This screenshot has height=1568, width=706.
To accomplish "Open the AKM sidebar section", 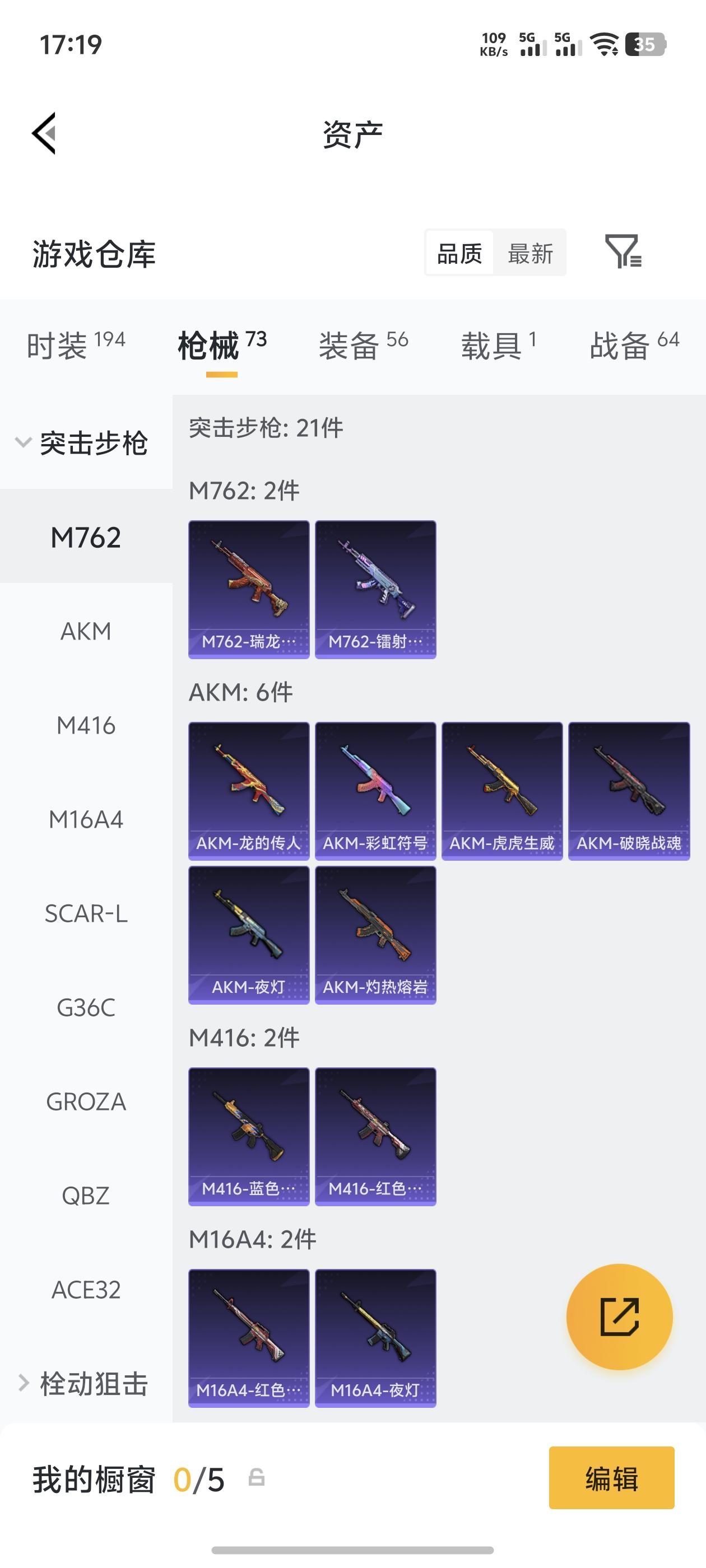I will [85, 631].
